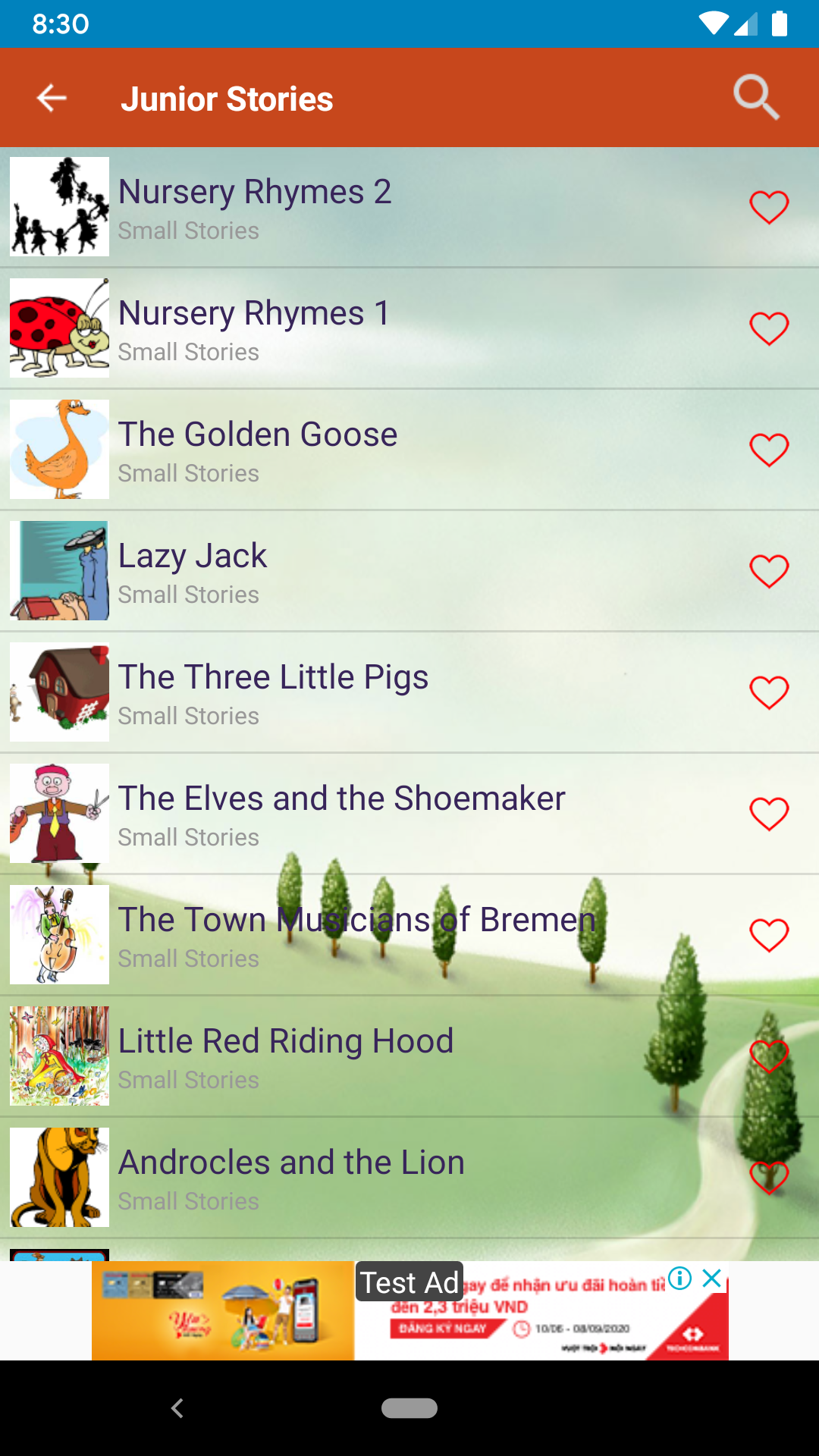Screen dimensions: 819x1456
Task: Tap the house image for The Three Little Pigs
Action: pos(58,692)
